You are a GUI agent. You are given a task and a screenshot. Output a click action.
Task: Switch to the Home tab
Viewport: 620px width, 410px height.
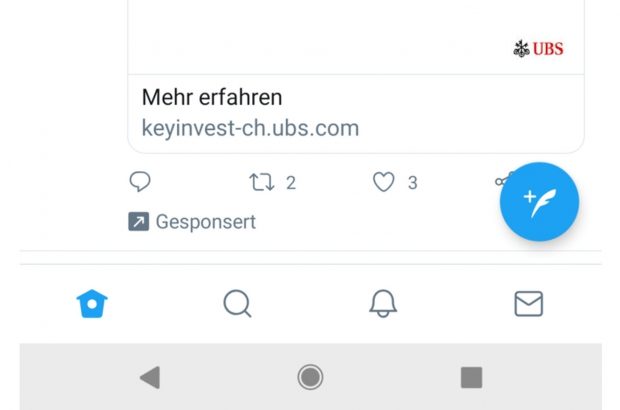pos(93,303)
